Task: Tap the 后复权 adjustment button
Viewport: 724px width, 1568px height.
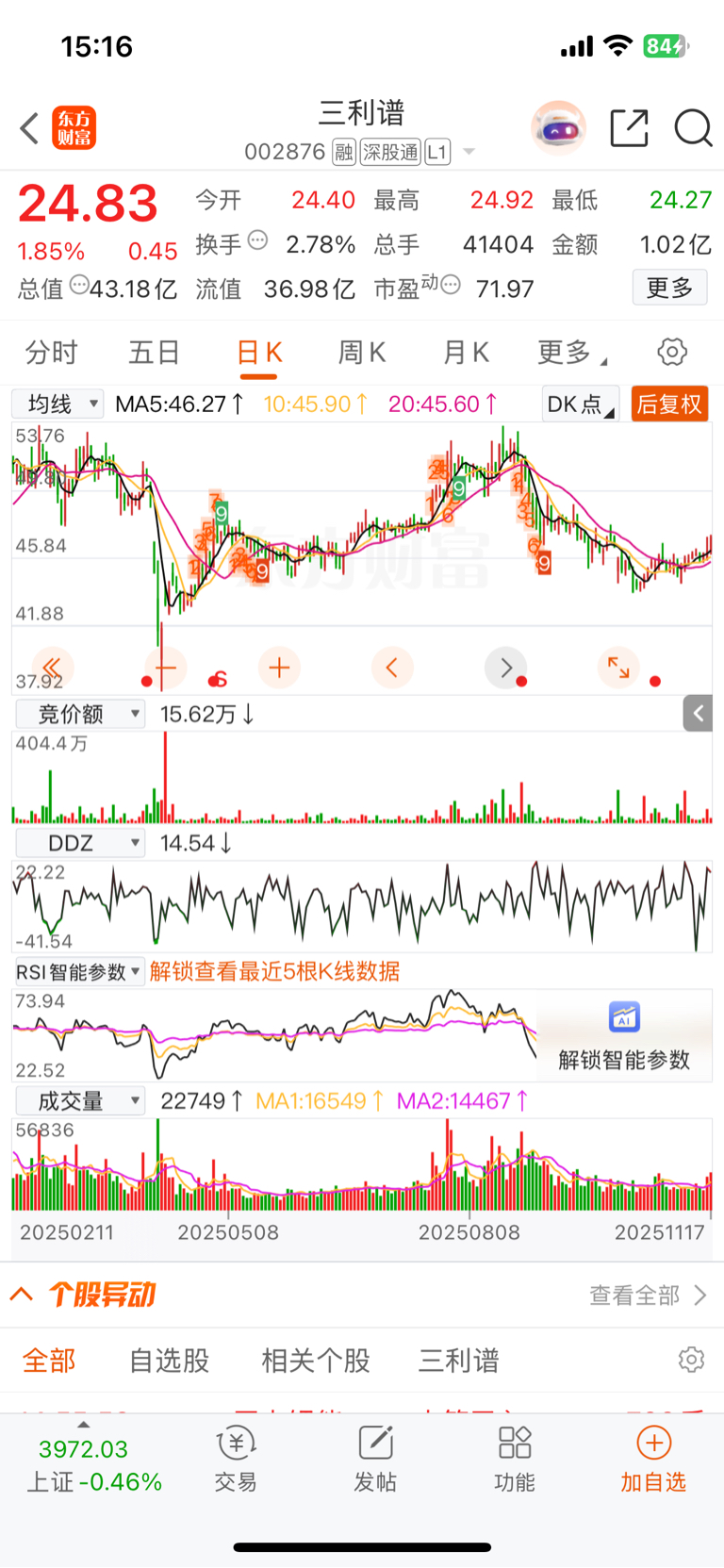Action: coord(669,404)
